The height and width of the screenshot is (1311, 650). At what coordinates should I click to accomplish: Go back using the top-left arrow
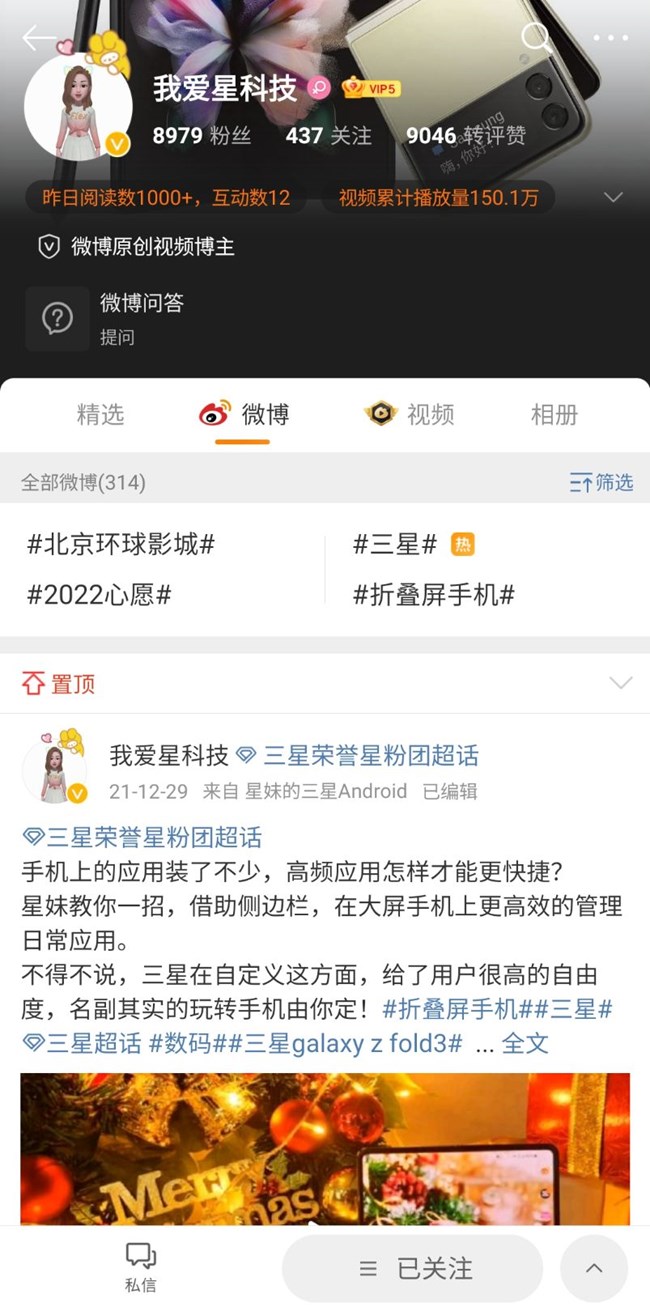click(x=38, y=38)
